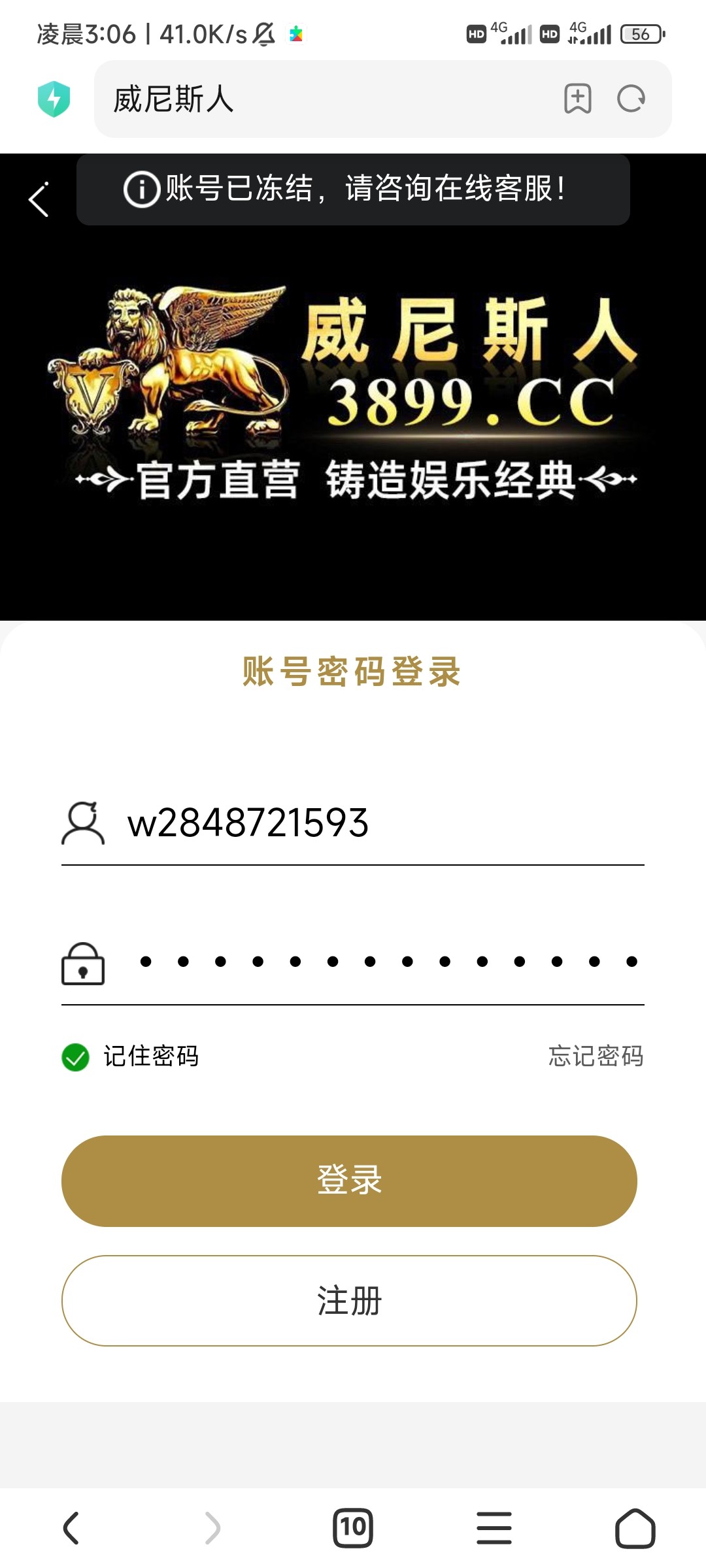Reload the current page
The height and width of the screenshot is (1568, 706).
[631, 99]
